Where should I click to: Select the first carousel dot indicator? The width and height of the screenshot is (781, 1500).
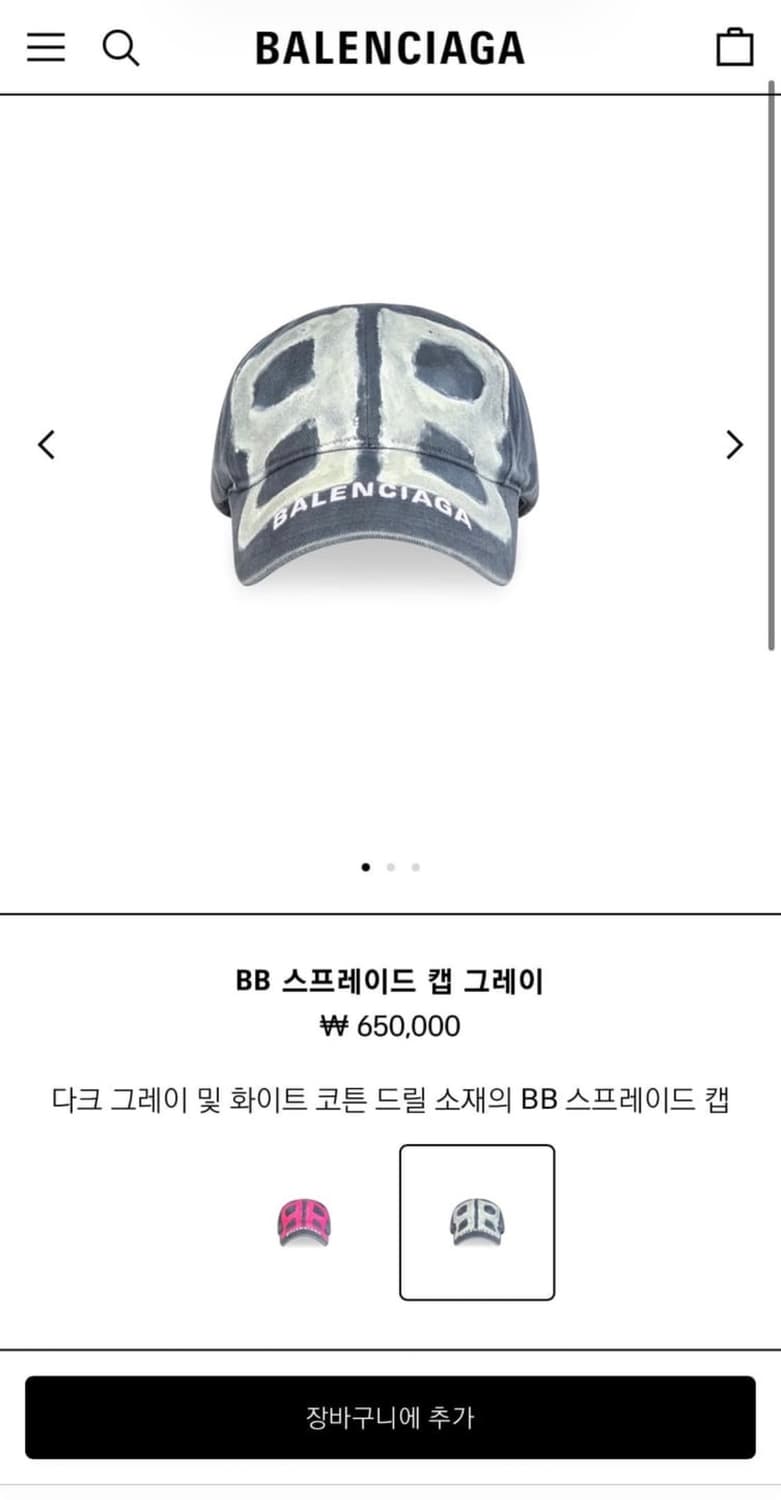coord(364,867)
